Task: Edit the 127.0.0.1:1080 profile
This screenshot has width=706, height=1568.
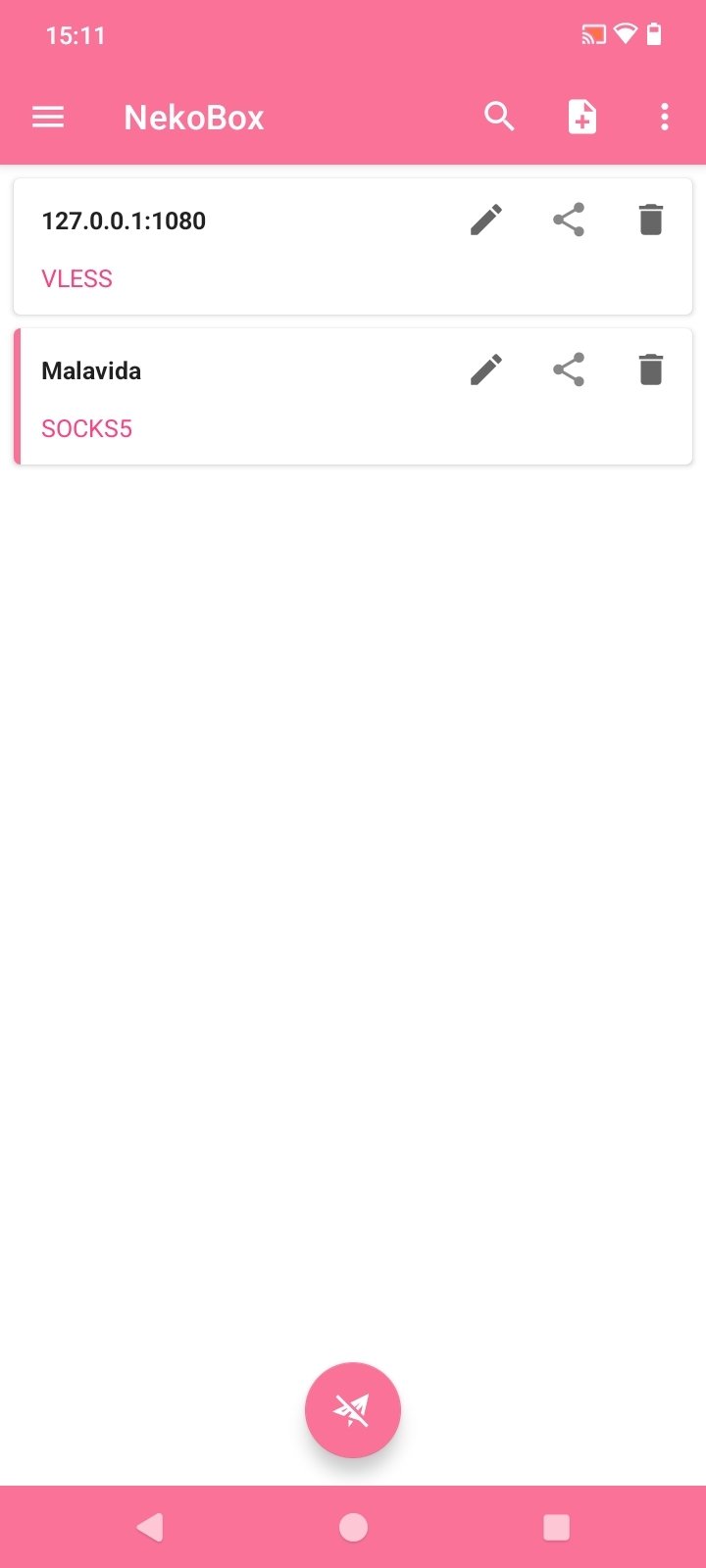Action: (486, 220)
